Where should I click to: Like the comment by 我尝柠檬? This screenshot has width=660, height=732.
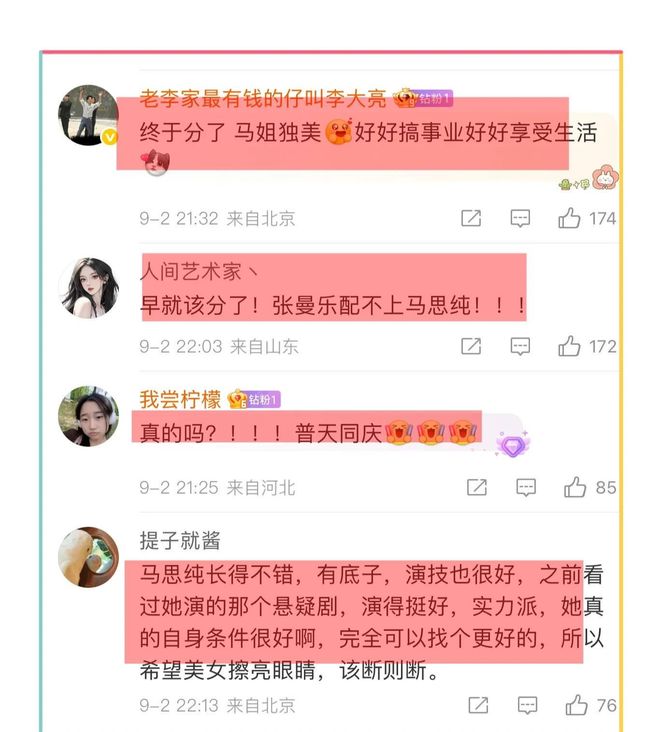[x=575, y=488]
